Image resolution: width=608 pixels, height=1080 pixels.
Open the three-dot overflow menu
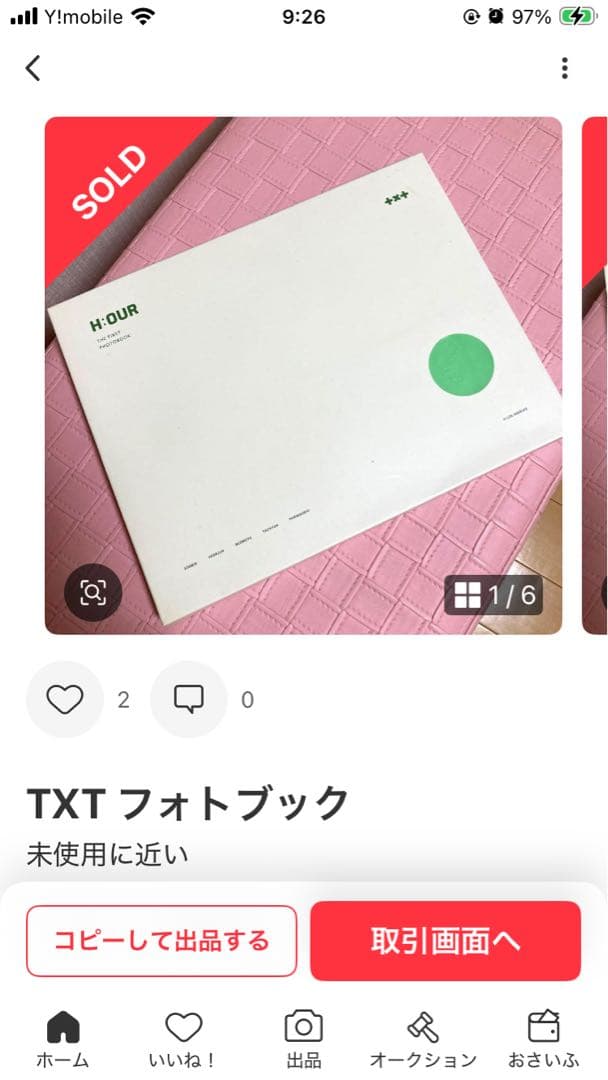(565, 68)
